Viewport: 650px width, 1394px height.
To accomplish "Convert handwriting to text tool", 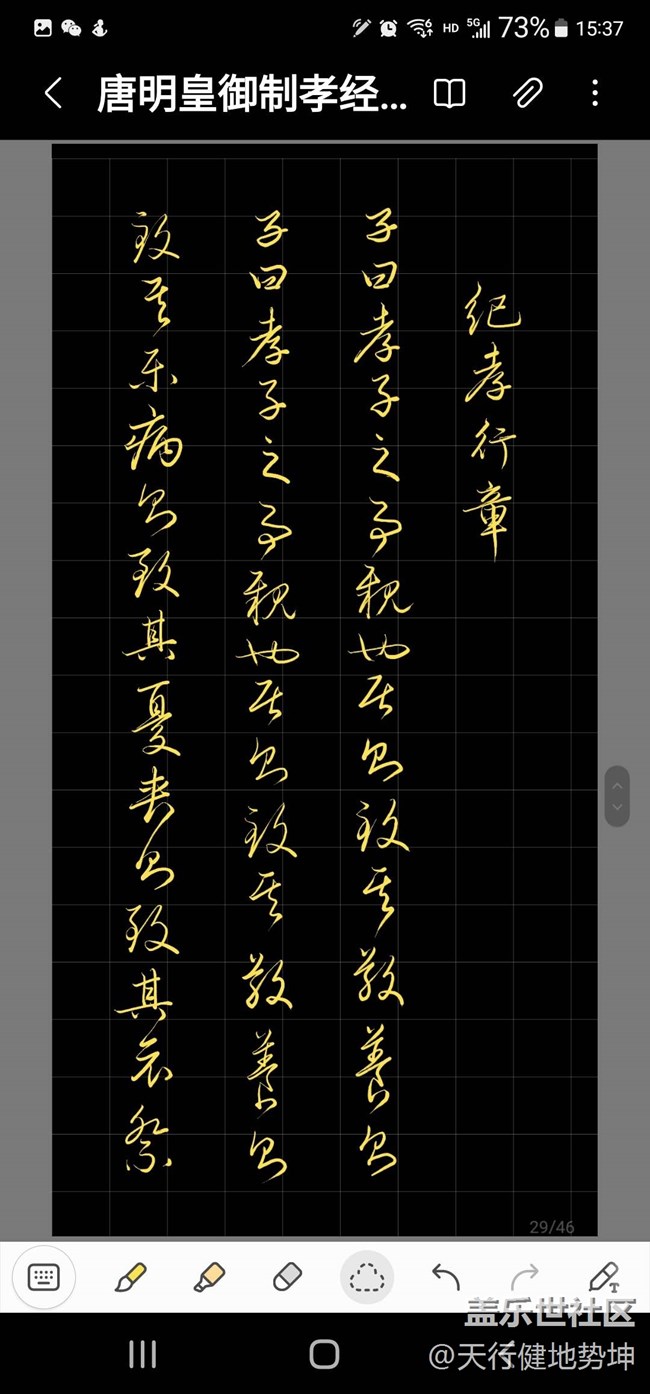I will [604, 1277].
